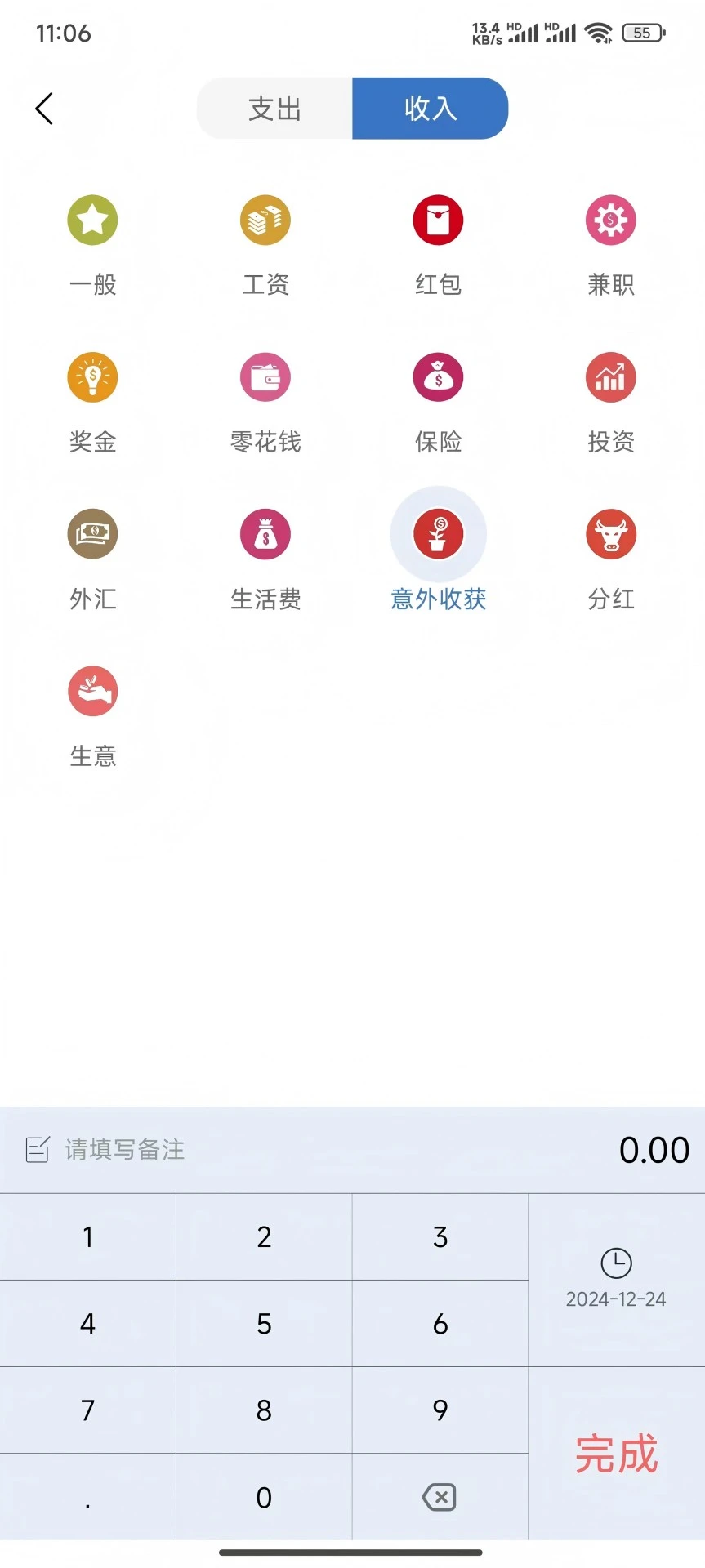This screenshot has width=705, height=1568.
Task: Select the 一般 star icon
Action: pyautogui.click(x=91, y=219)
